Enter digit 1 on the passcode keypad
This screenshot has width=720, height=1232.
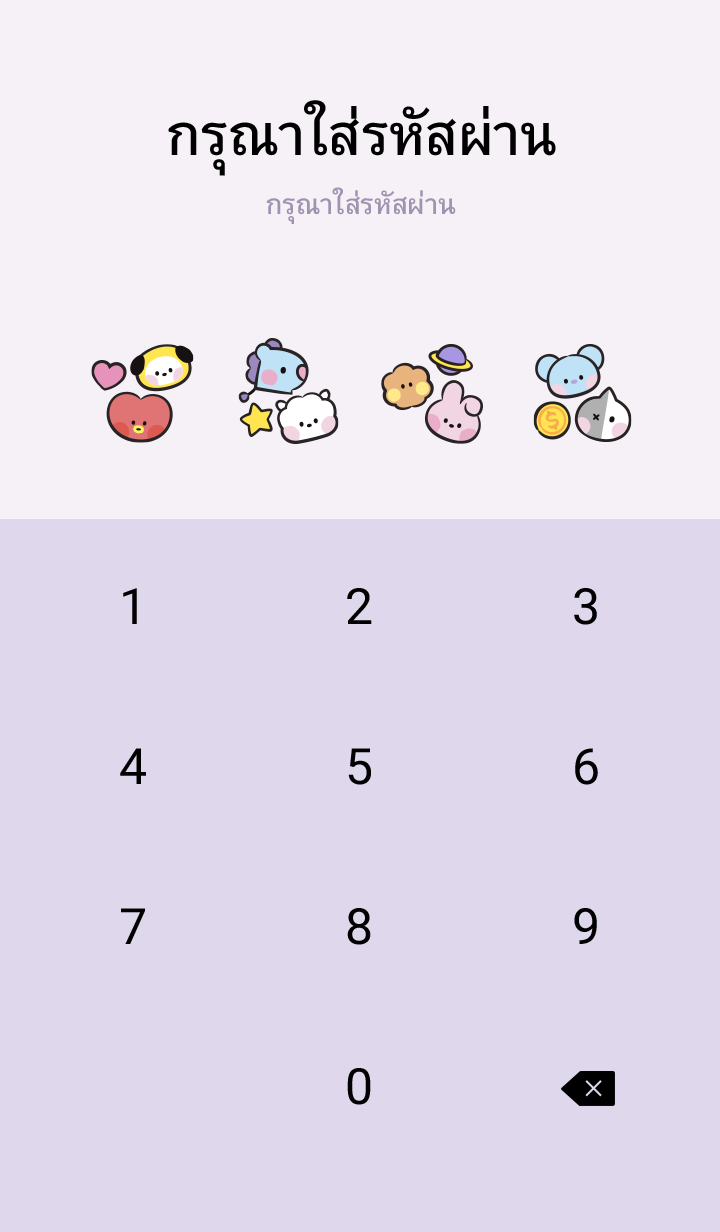(132, 607)
